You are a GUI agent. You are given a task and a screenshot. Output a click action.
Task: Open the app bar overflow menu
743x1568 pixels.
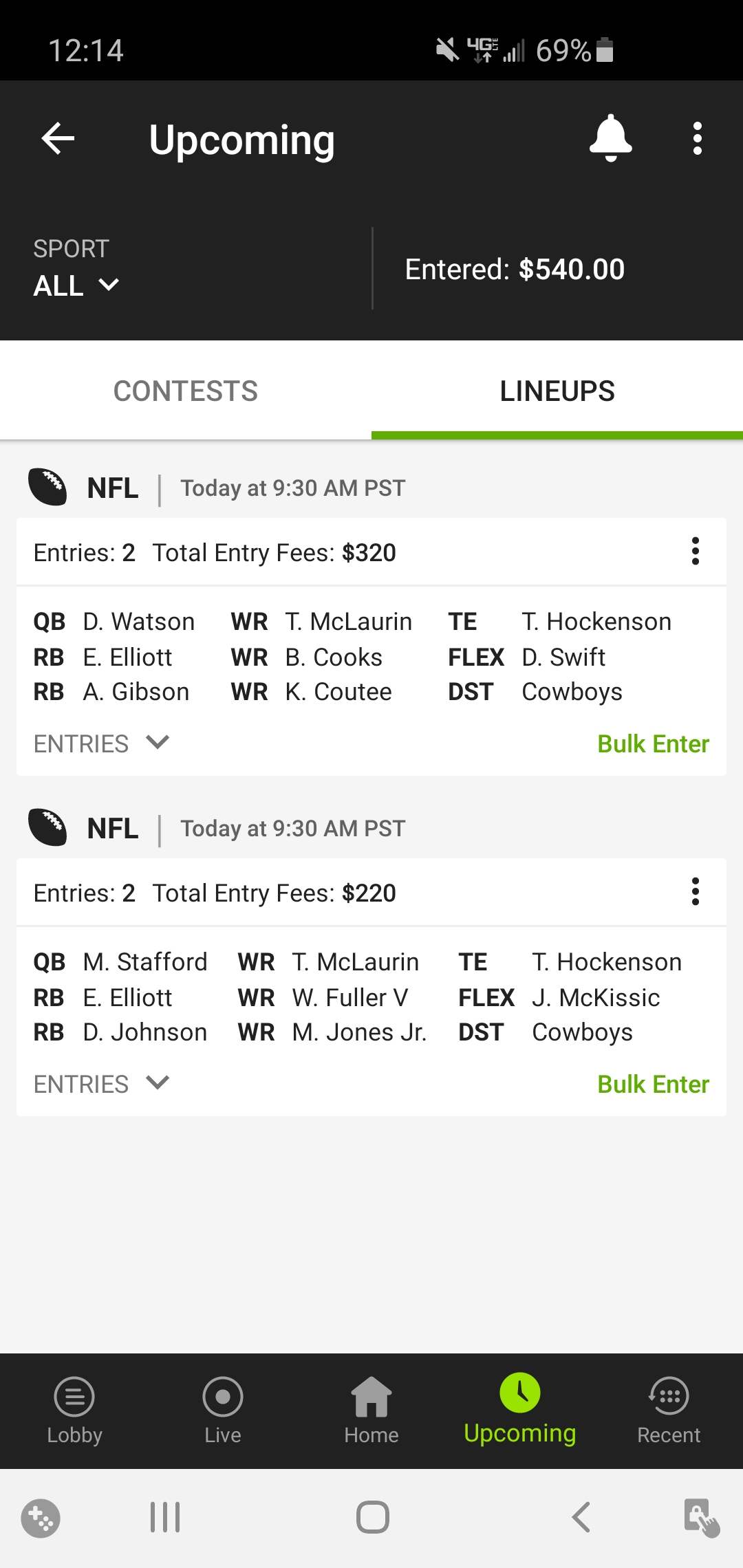(698, 139)
